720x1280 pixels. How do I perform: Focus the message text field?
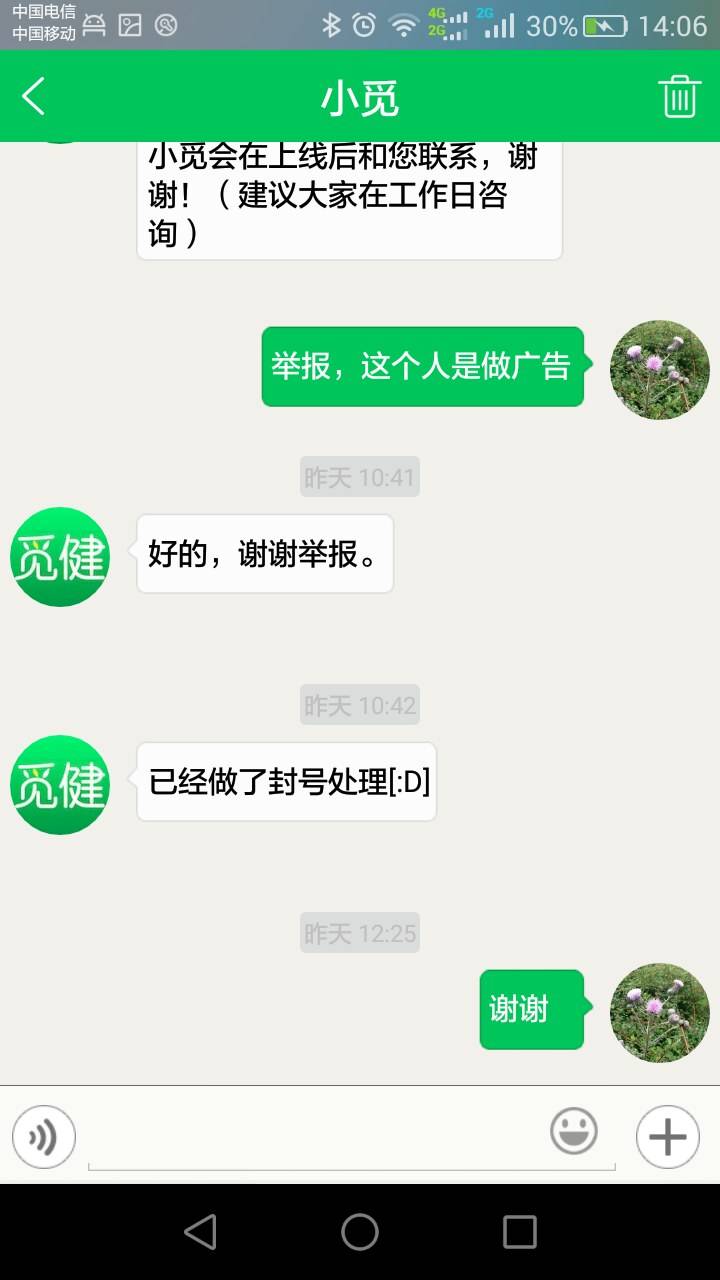(310, 1138)
